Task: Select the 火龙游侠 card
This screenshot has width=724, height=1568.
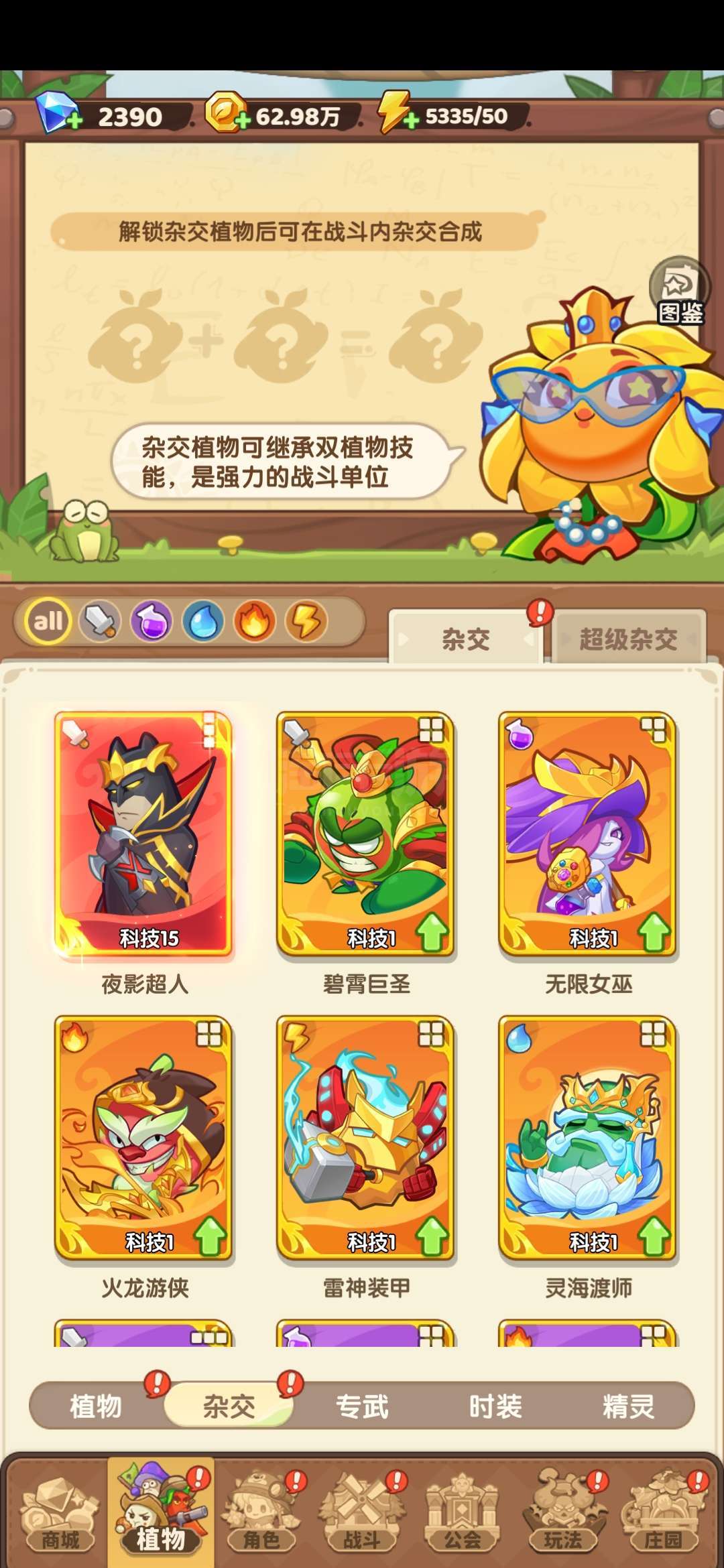Action: (143, 1138)
